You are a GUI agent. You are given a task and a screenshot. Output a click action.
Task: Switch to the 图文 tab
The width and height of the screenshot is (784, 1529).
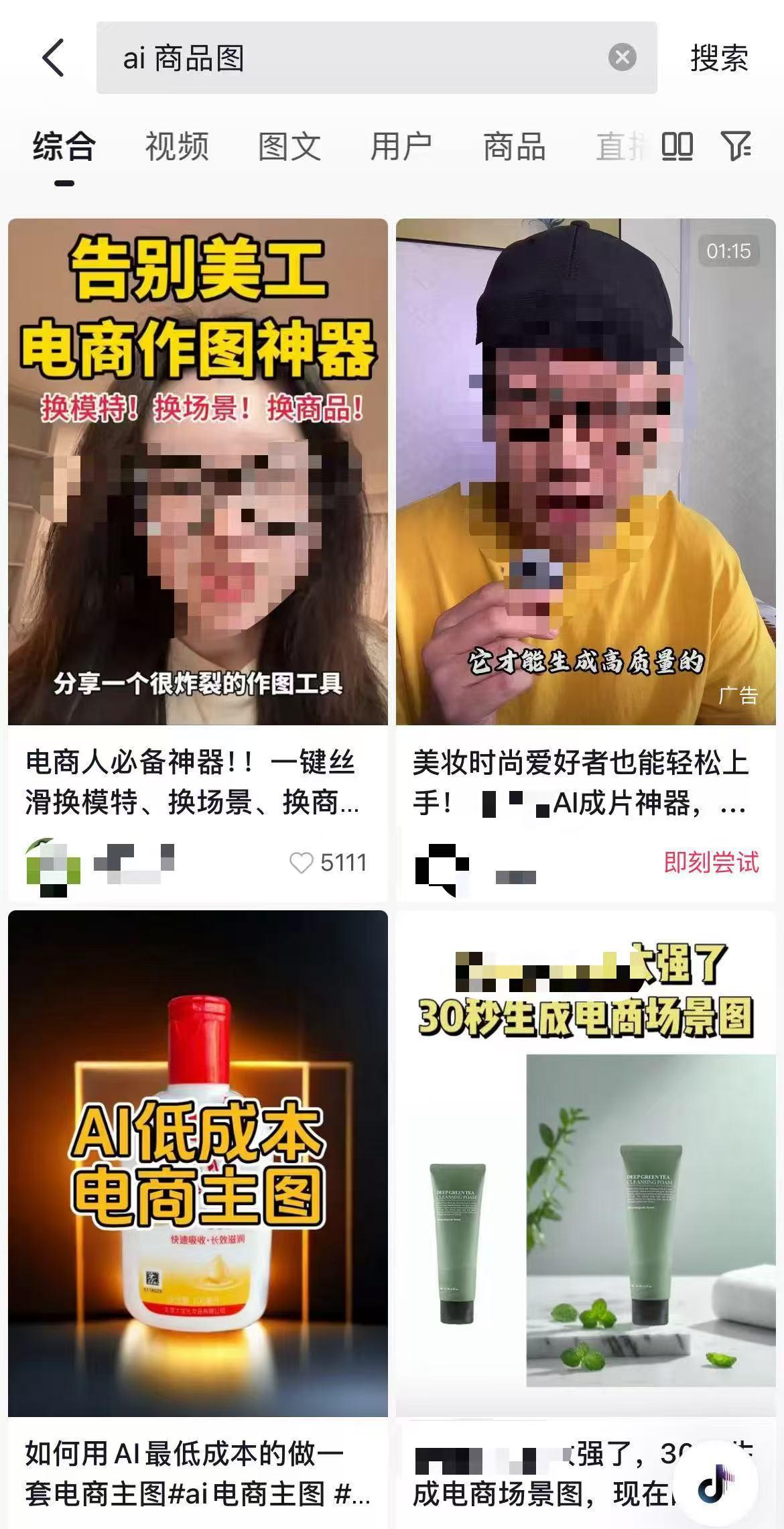(x=289, y=146)
